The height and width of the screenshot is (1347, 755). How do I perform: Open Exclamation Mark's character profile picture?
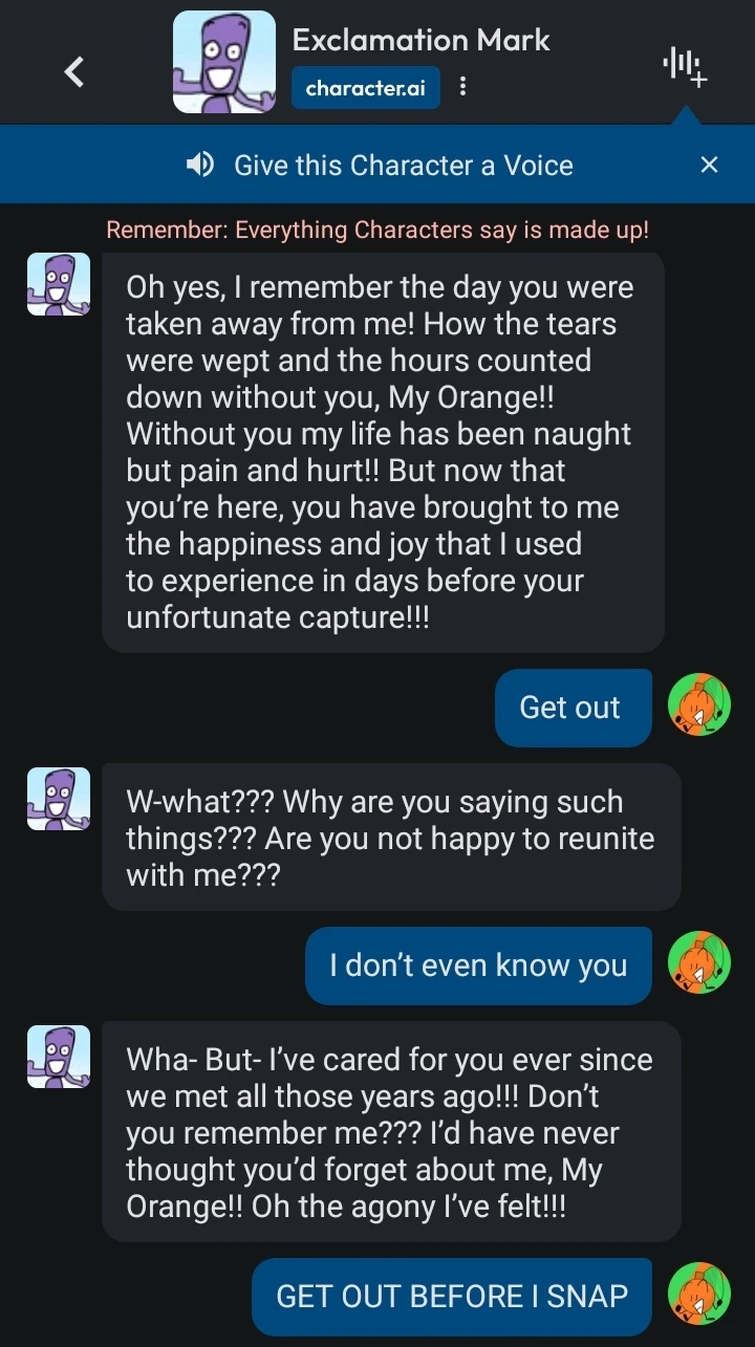(224, 62)
